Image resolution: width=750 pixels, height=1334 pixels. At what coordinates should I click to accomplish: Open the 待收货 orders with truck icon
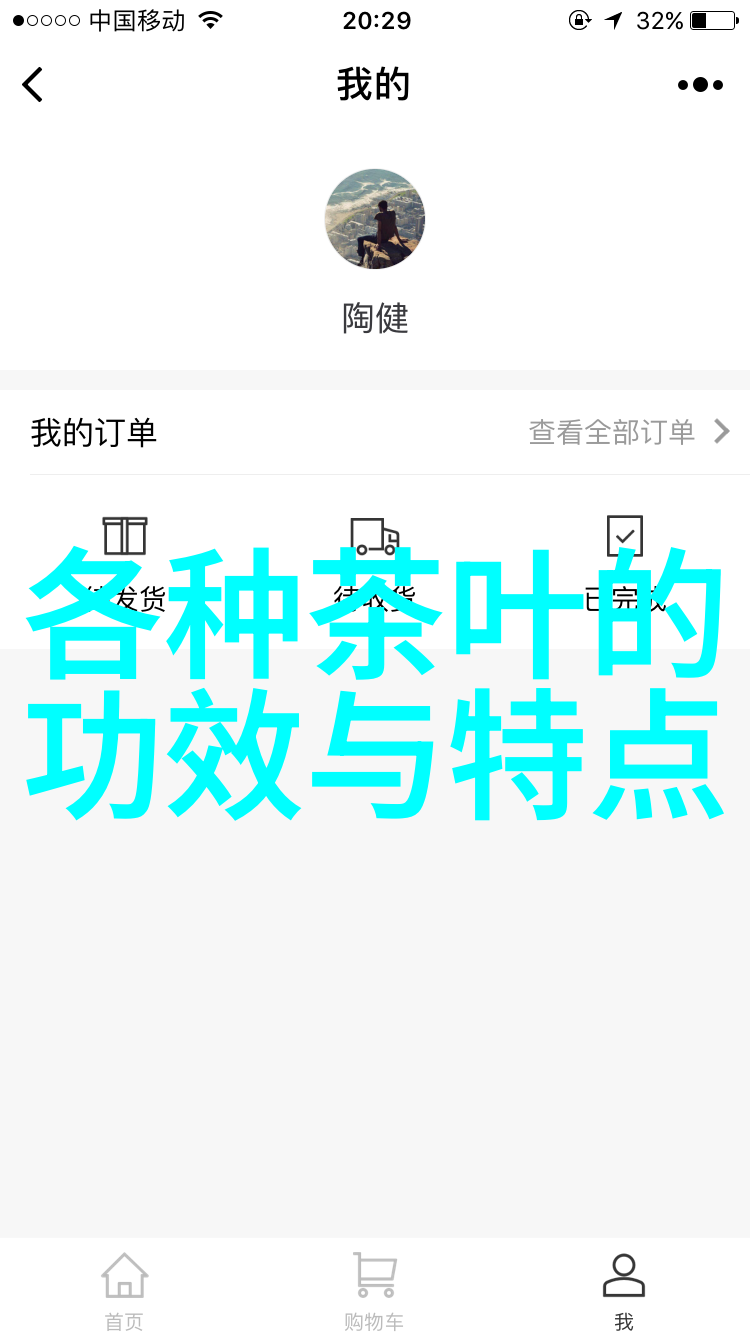375,538
